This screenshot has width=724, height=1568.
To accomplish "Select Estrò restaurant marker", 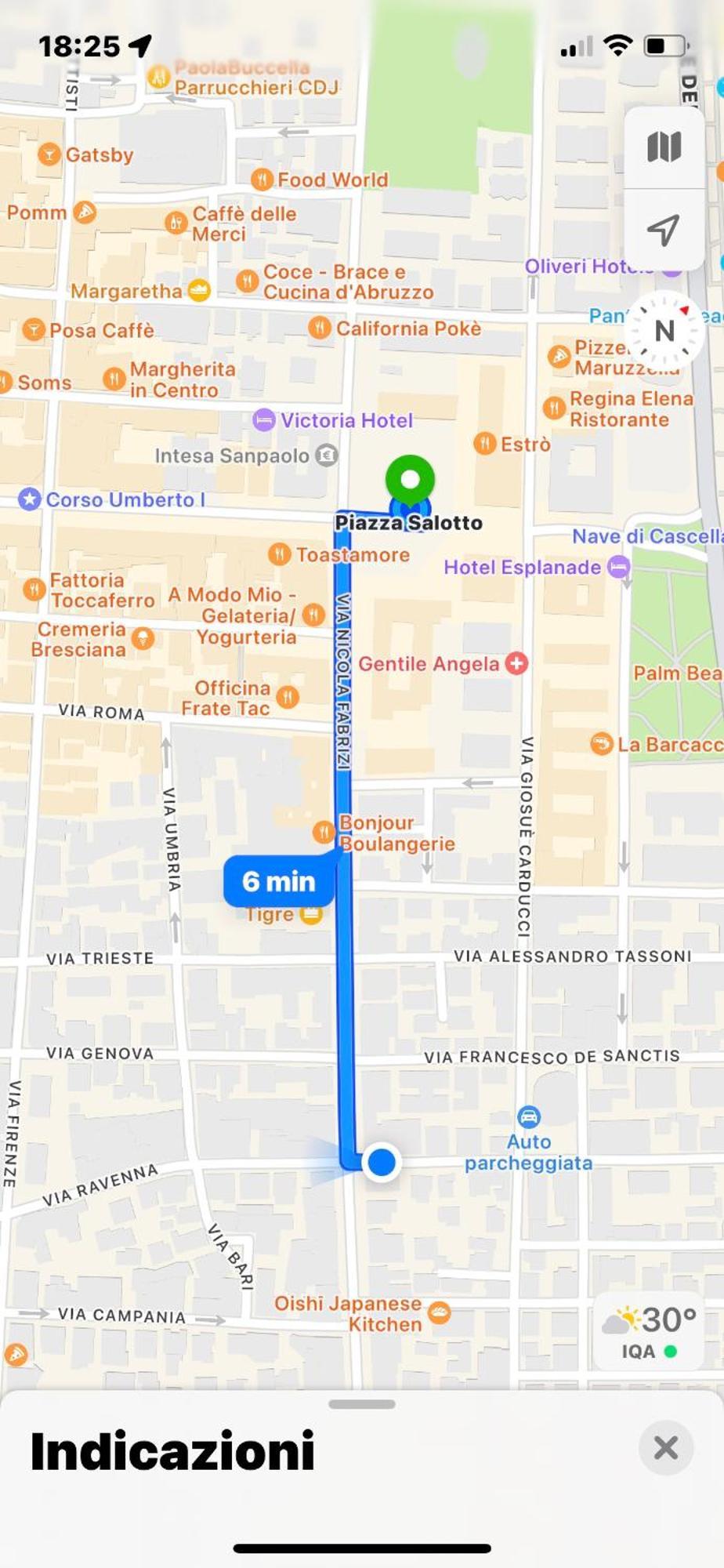I will (486, 444).
